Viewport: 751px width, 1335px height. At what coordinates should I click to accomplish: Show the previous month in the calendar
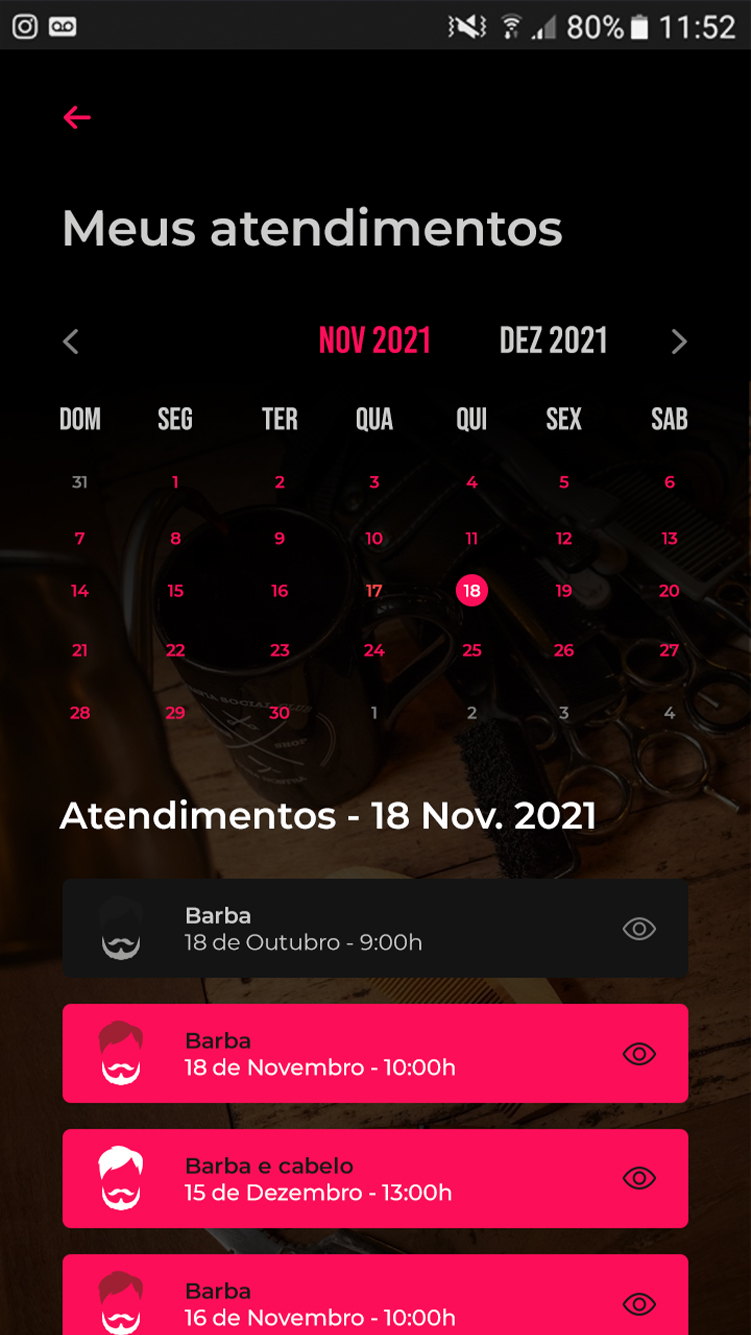click(71, 342)
